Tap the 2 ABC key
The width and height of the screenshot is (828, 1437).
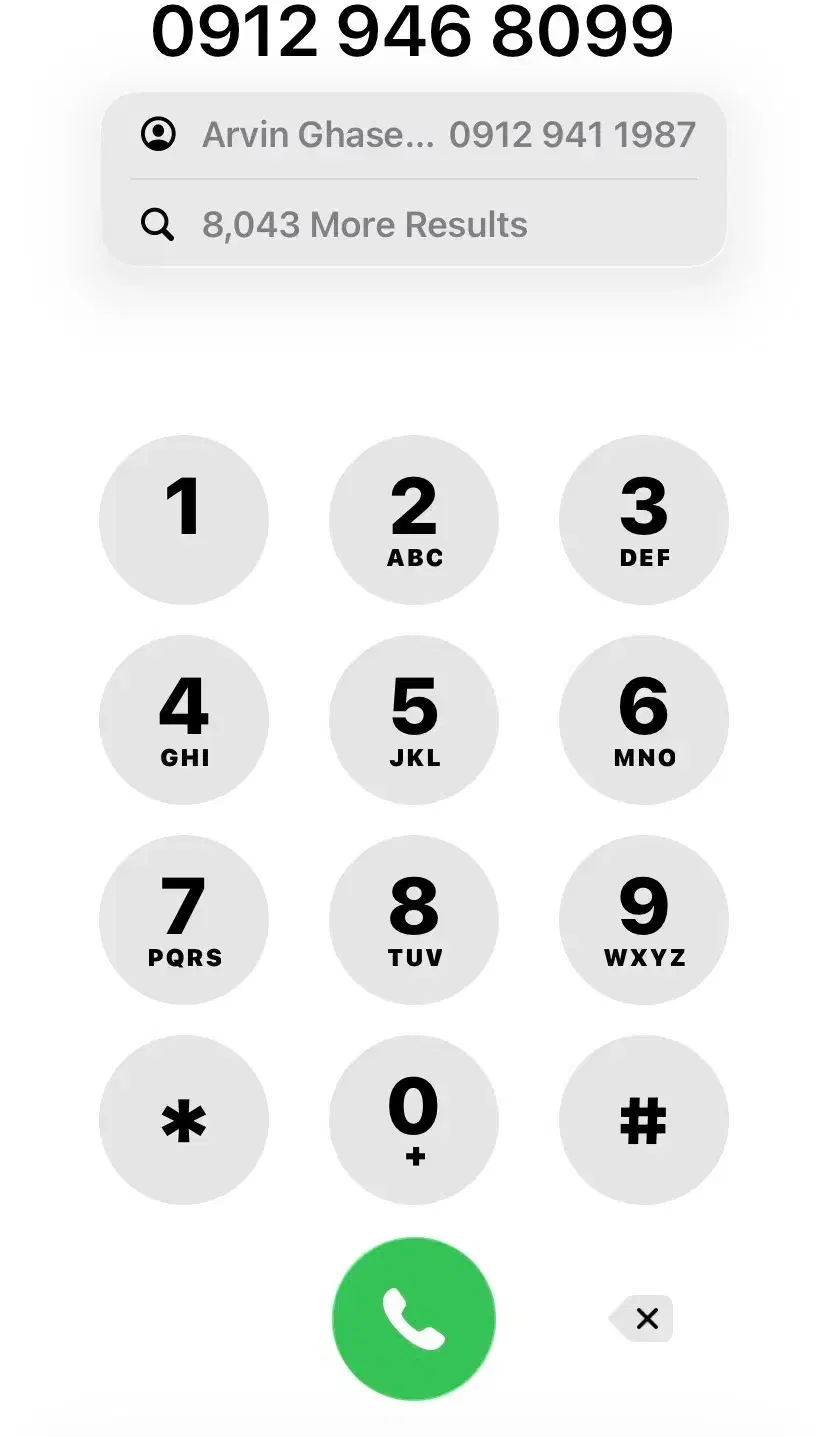point(414,520)
